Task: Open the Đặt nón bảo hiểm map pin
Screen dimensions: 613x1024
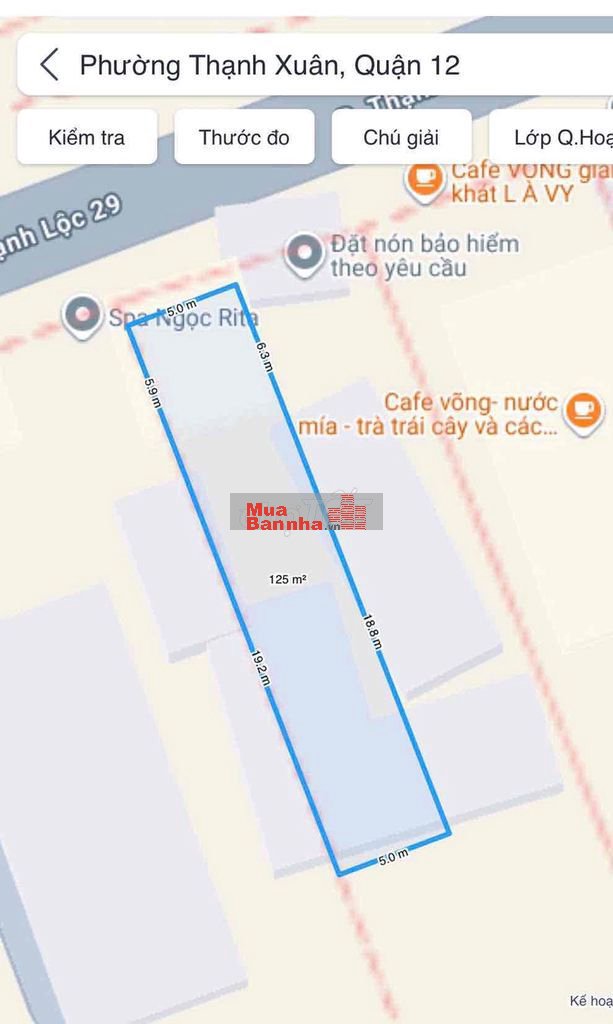Action: (303, 254)
